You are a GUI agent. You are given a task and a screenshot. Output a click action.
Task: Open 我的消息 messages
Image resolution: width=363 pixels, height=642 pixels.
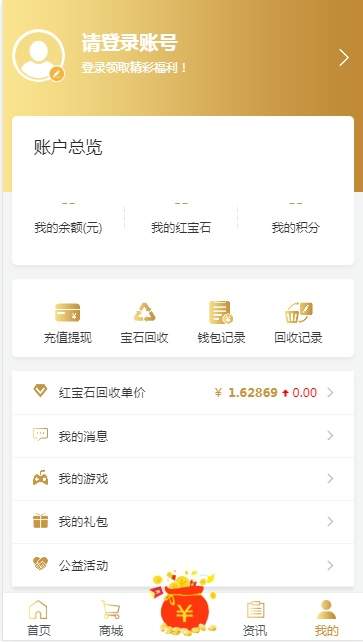pyautogui.click(x=183, y=436)
